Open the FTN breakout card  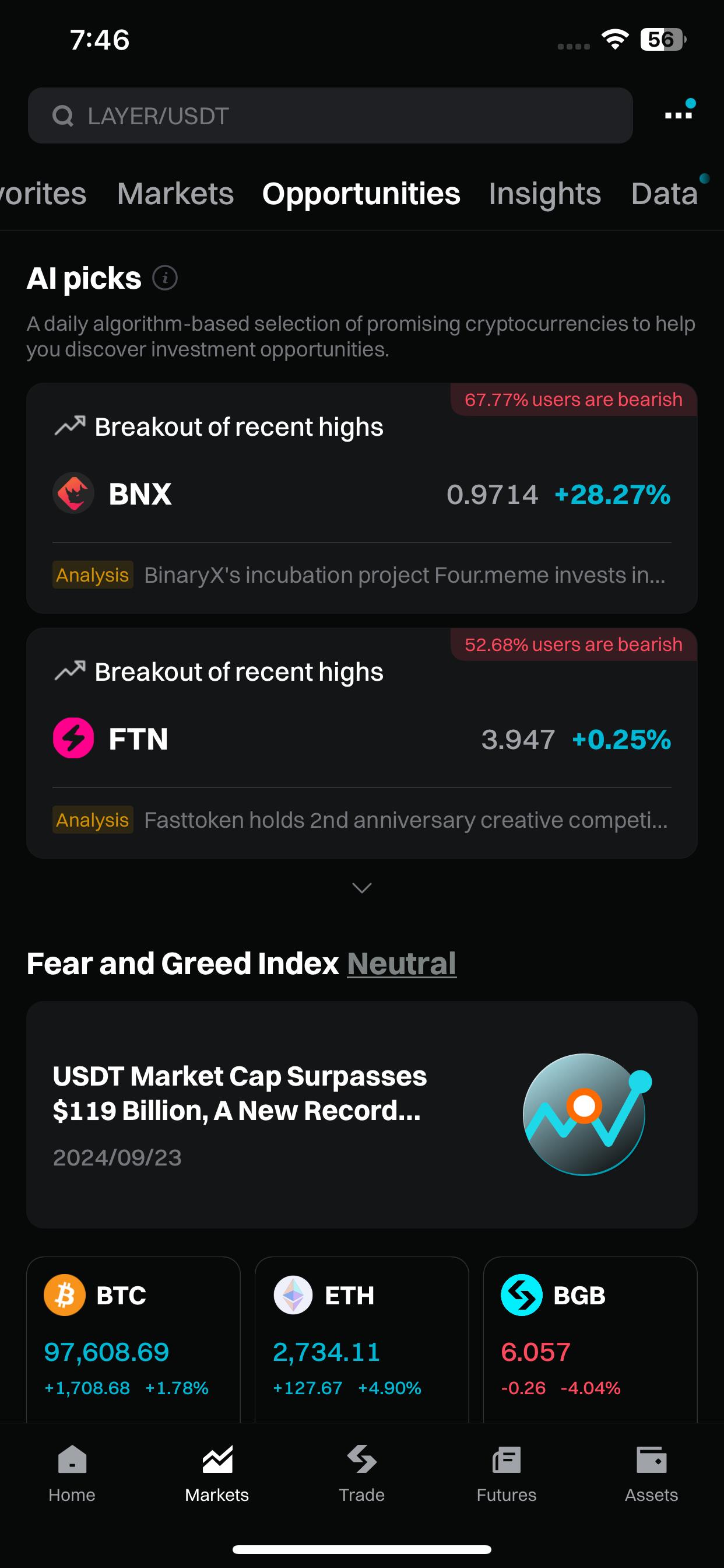pyautogui.click(x=361, y=739)
